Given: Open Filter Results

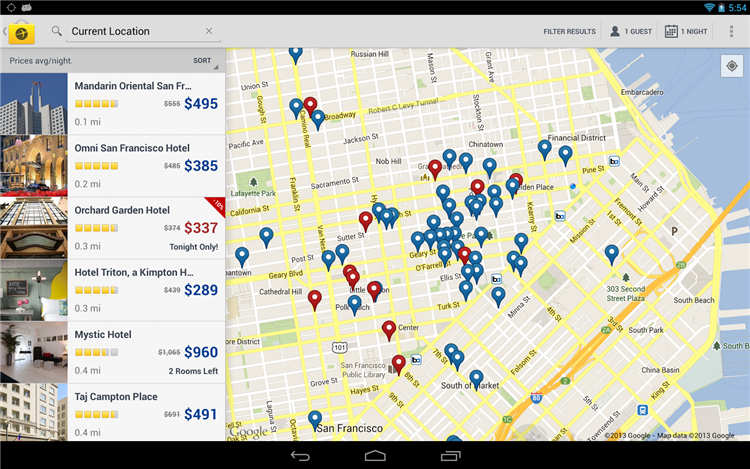Looking at the screenshot, I should pyautogui.click(x=569, y=32).
